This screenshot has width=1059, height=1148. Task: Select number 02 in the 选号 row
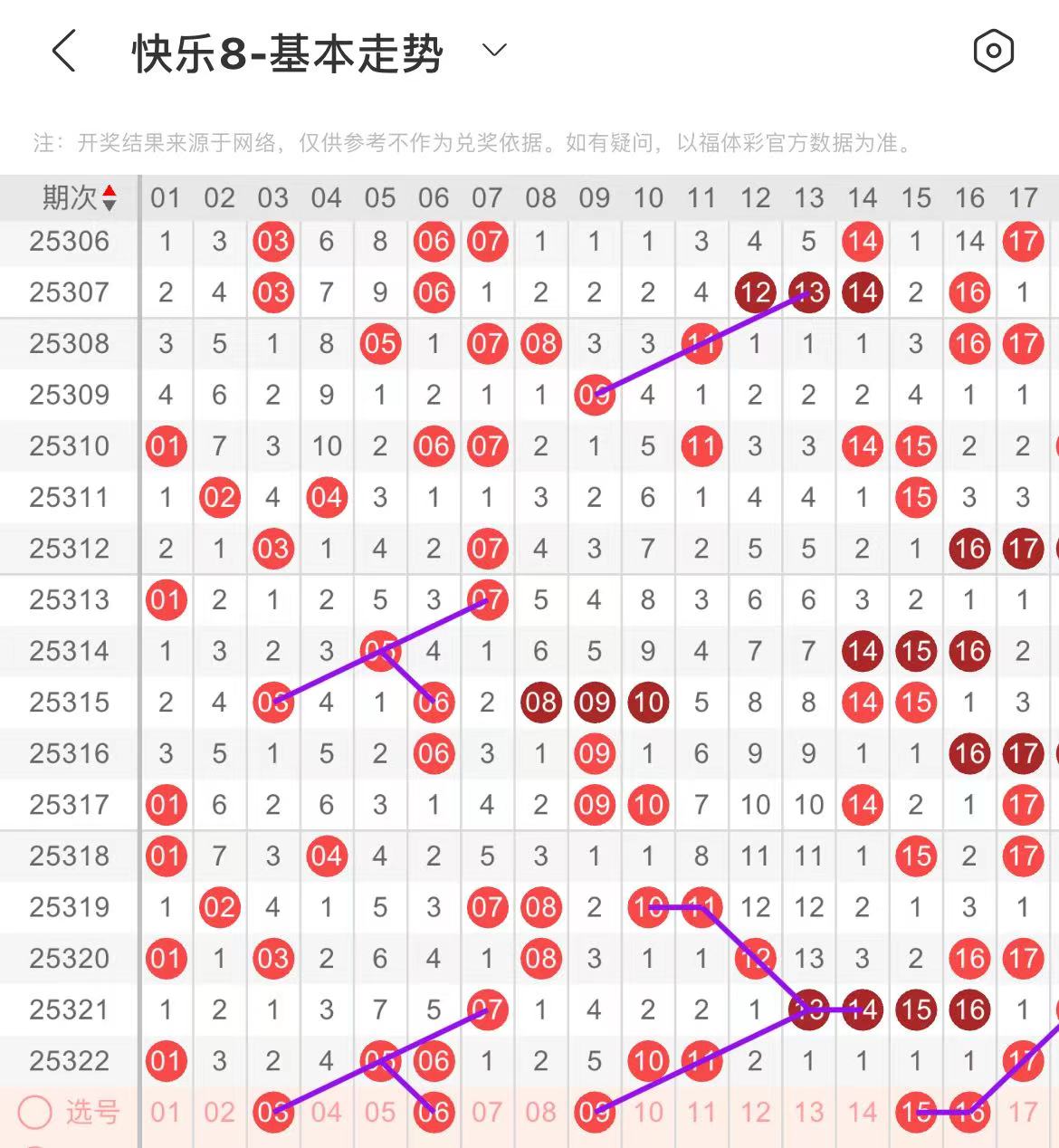pyautogui.click(x=219, y=1112)
